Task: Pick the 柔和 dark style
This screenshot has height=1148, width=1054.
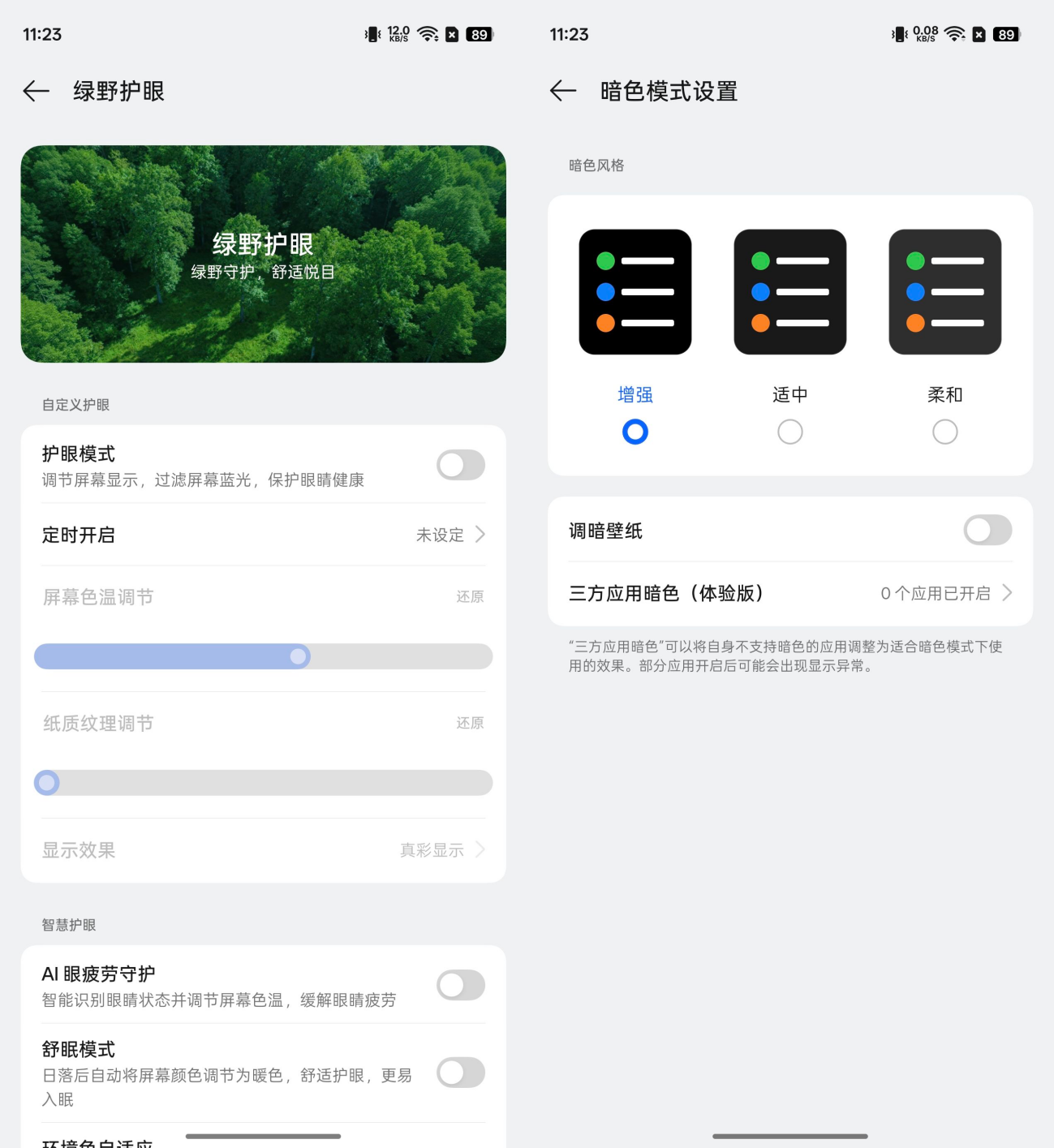Action: 945,431
